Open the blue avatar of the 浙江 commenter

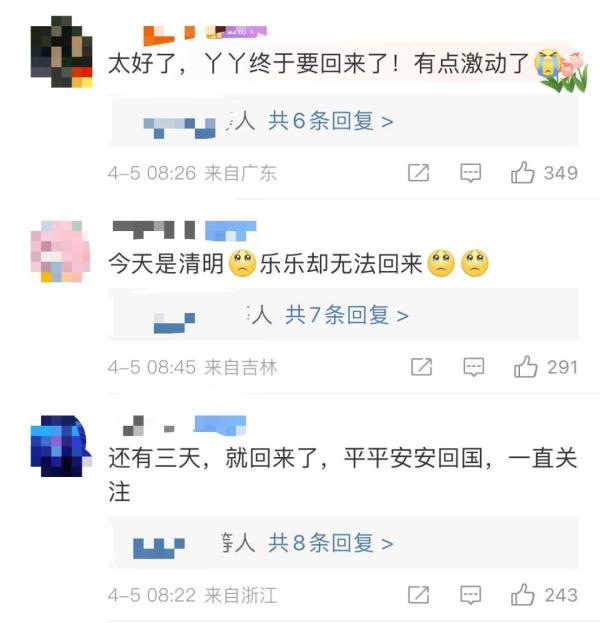(x=61, y=446)
